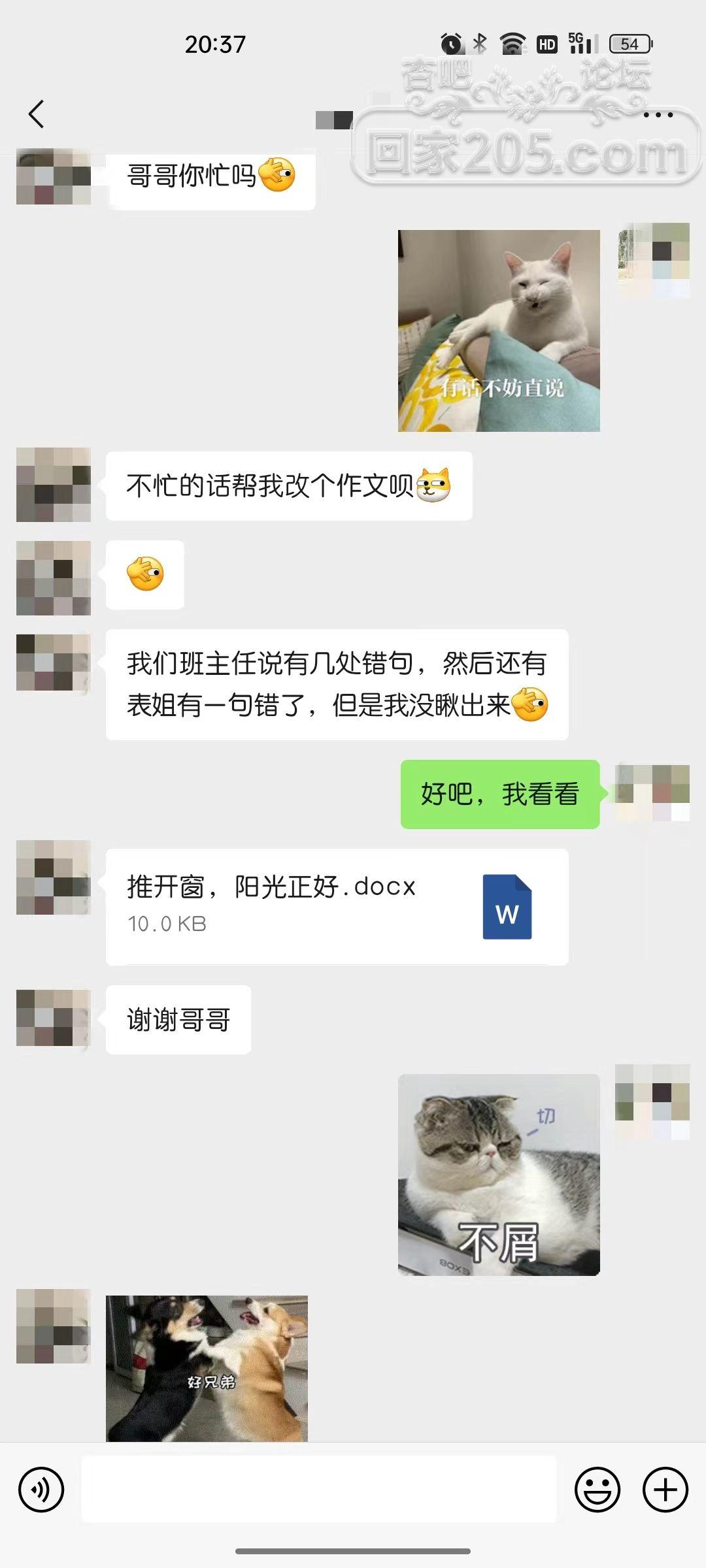The height and width of the screenshot is (1568, 706).
Task: View the 不屑 cat sticker
Action: (x=499, y=1175)
